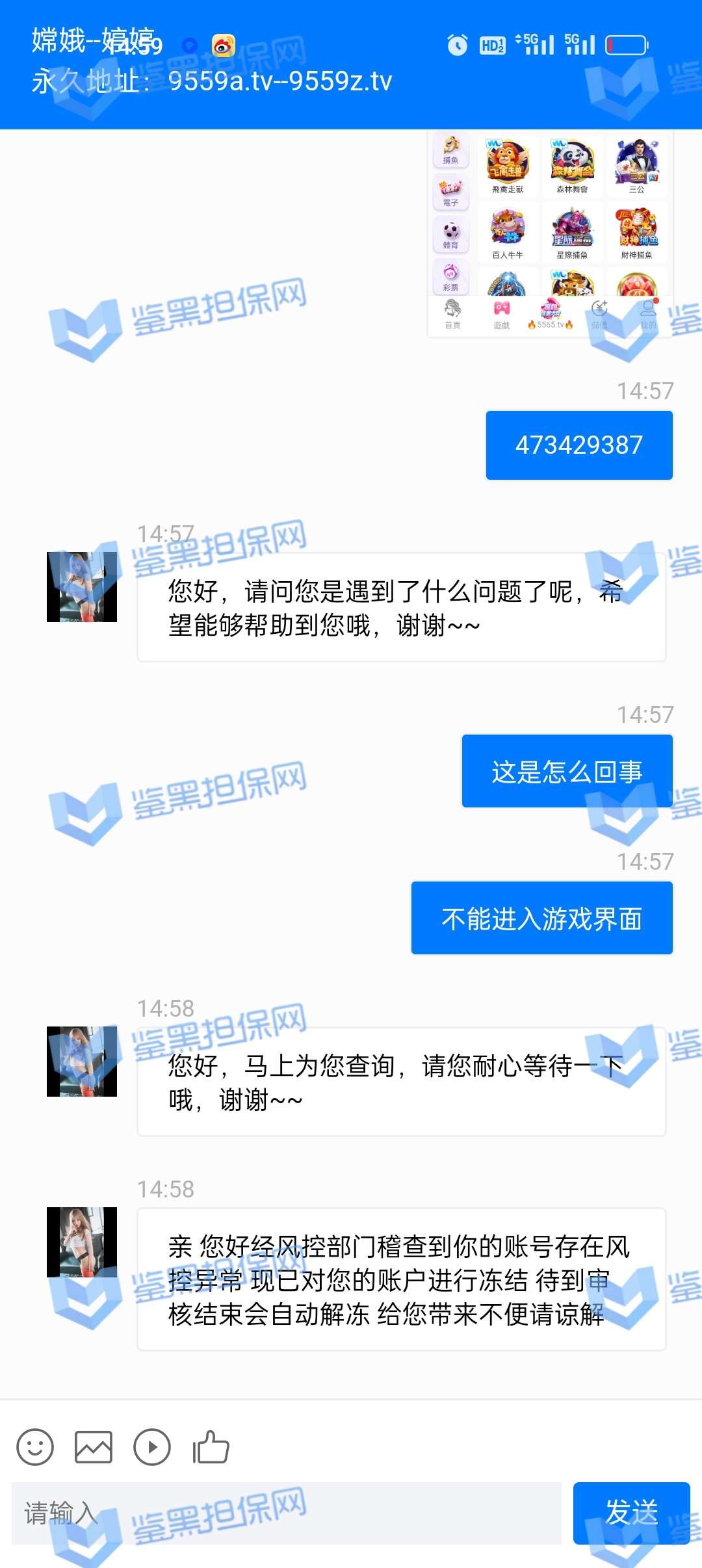
Task: Send the message with 发送
Action: tap(631, 1513)
